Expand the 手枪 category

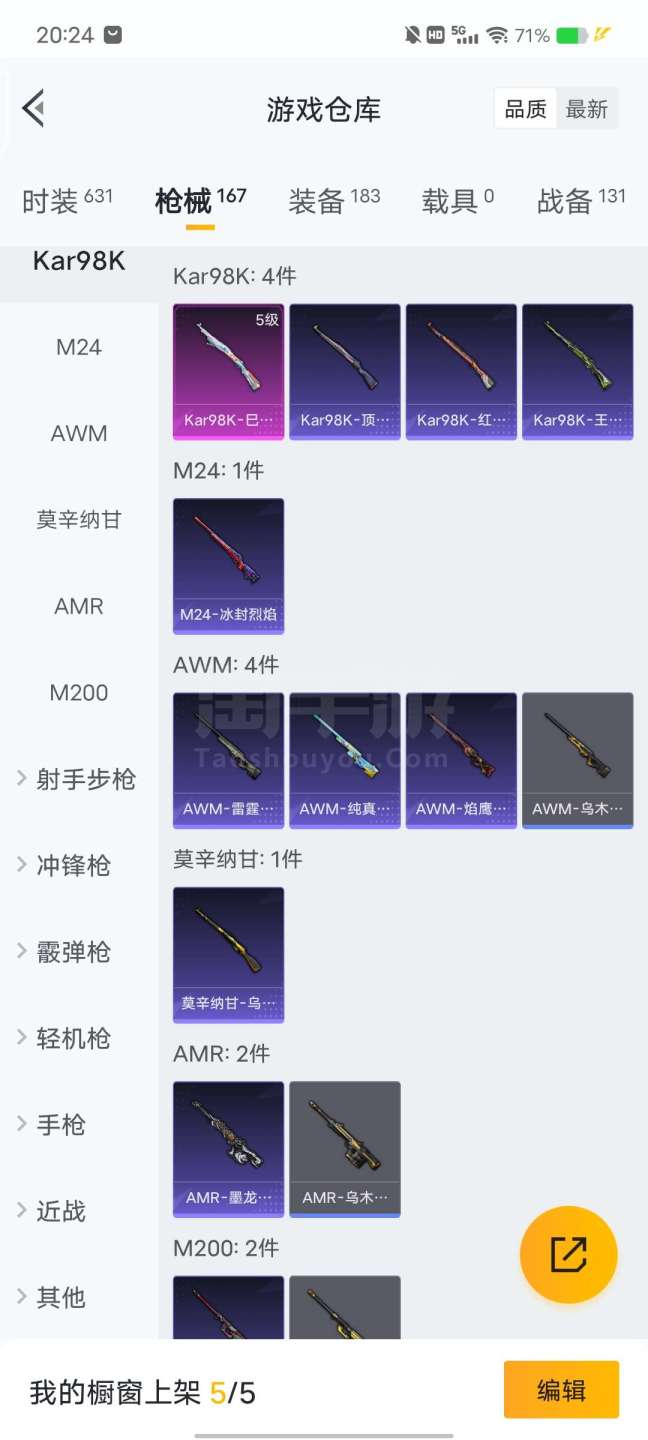[x=60, y=1125]
